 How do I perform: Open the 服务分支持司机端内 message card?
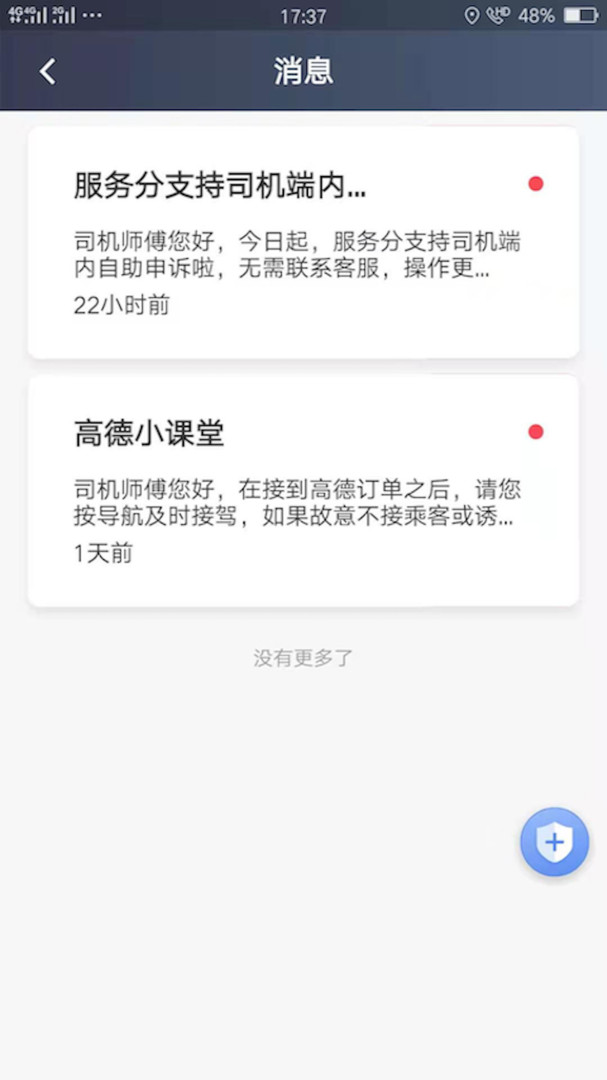tap(303, 242)
